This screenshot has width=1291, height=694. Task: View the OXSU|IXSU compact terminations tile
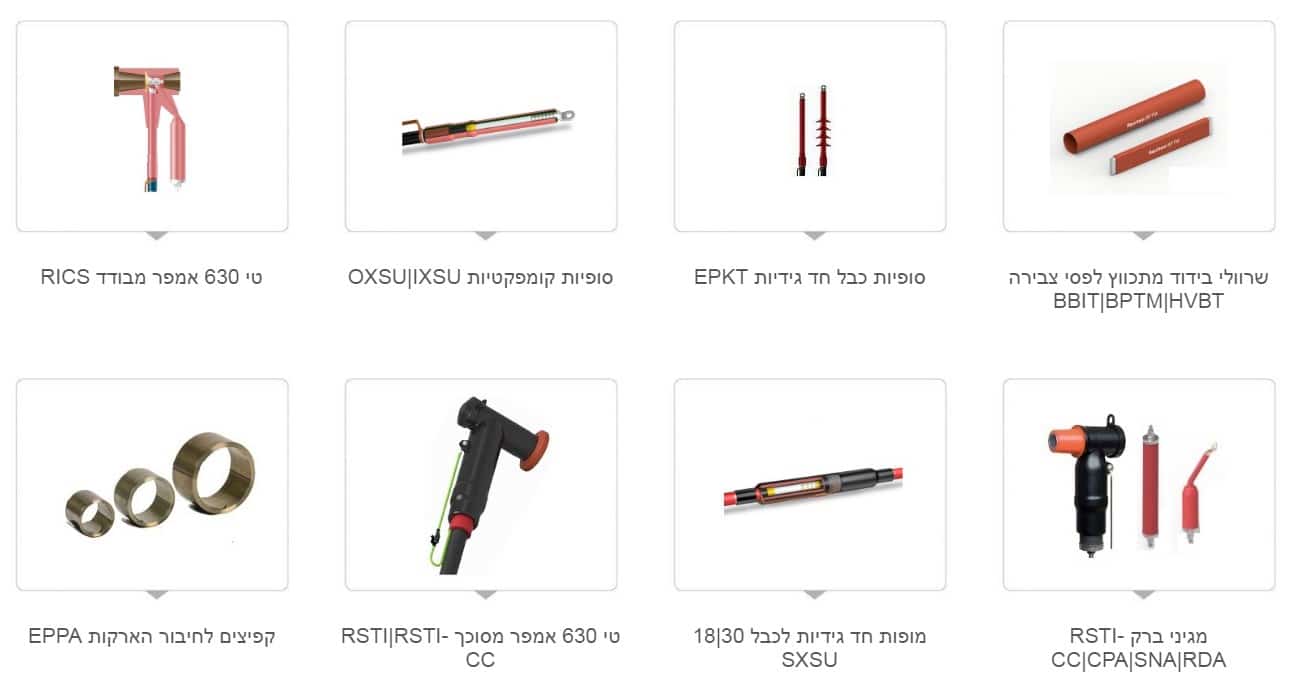(481, 127)
